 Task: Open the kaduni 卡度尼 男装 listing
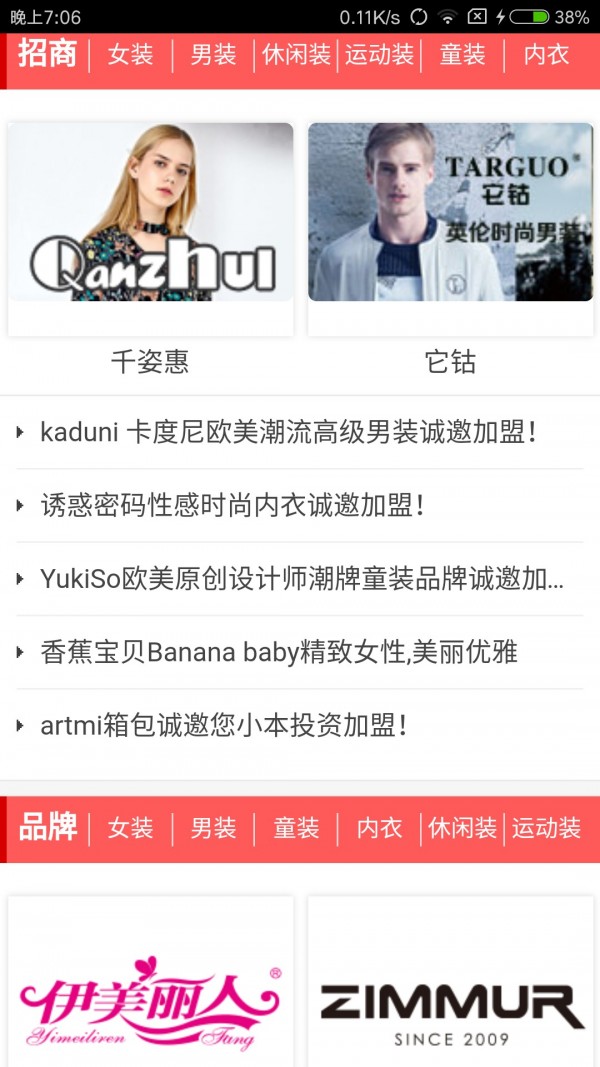[290, 432]
